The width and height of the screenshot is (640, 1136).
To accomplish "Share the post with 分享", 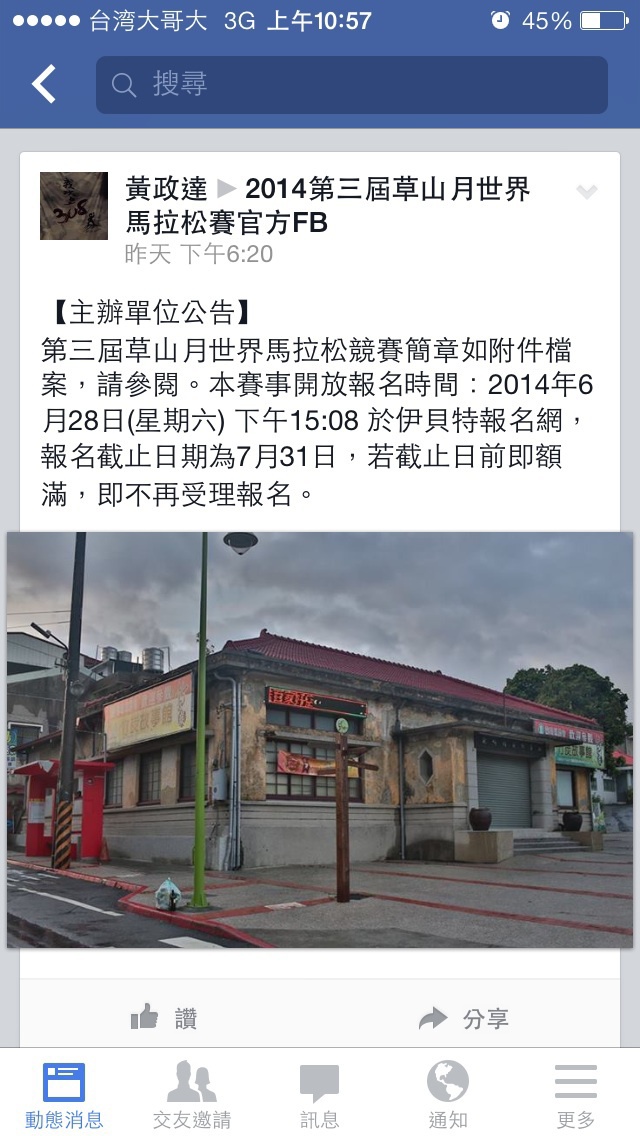I will click(x=464, y=1018).
